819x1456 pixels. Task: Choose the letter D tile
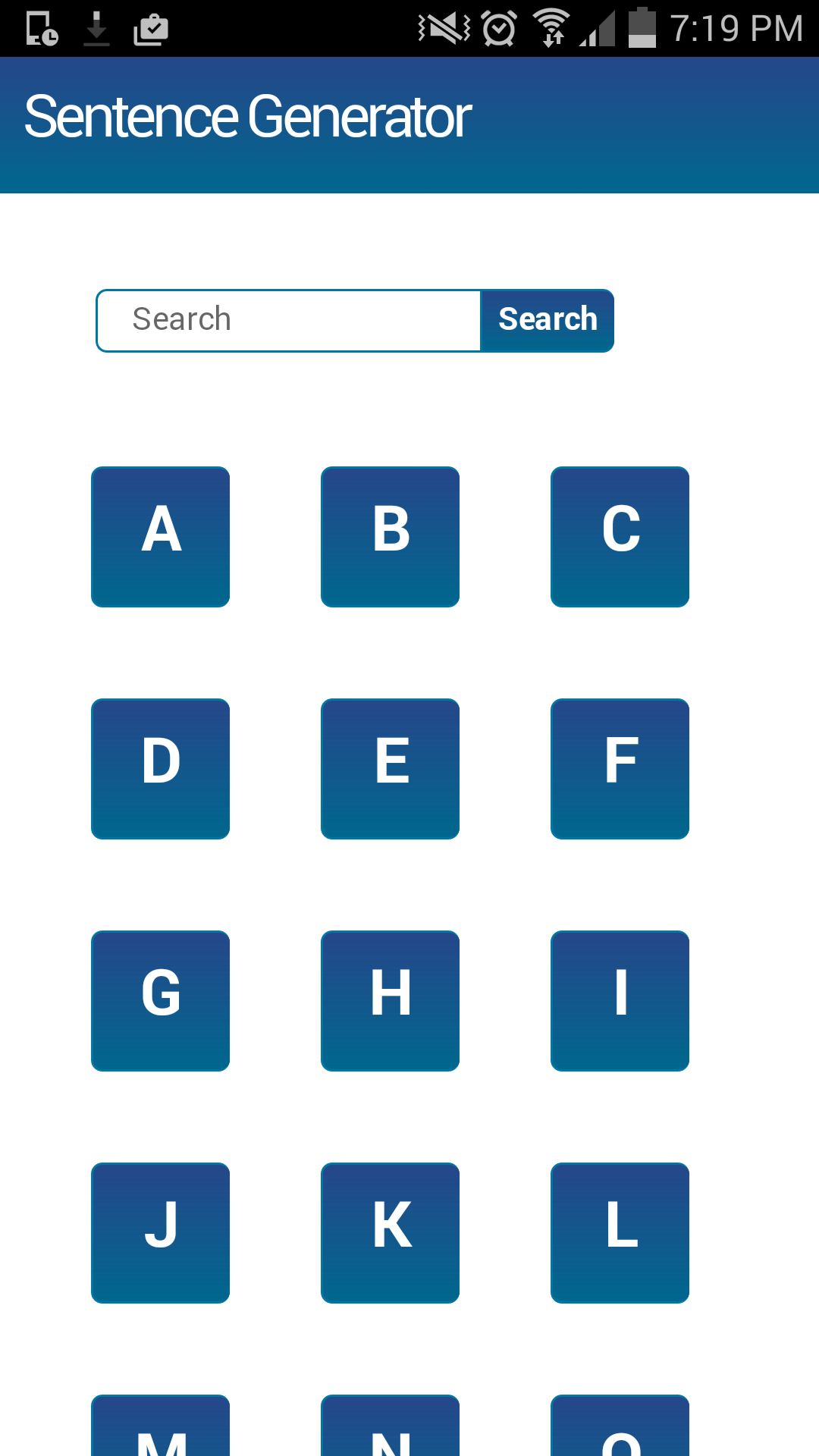click(160, 768)
